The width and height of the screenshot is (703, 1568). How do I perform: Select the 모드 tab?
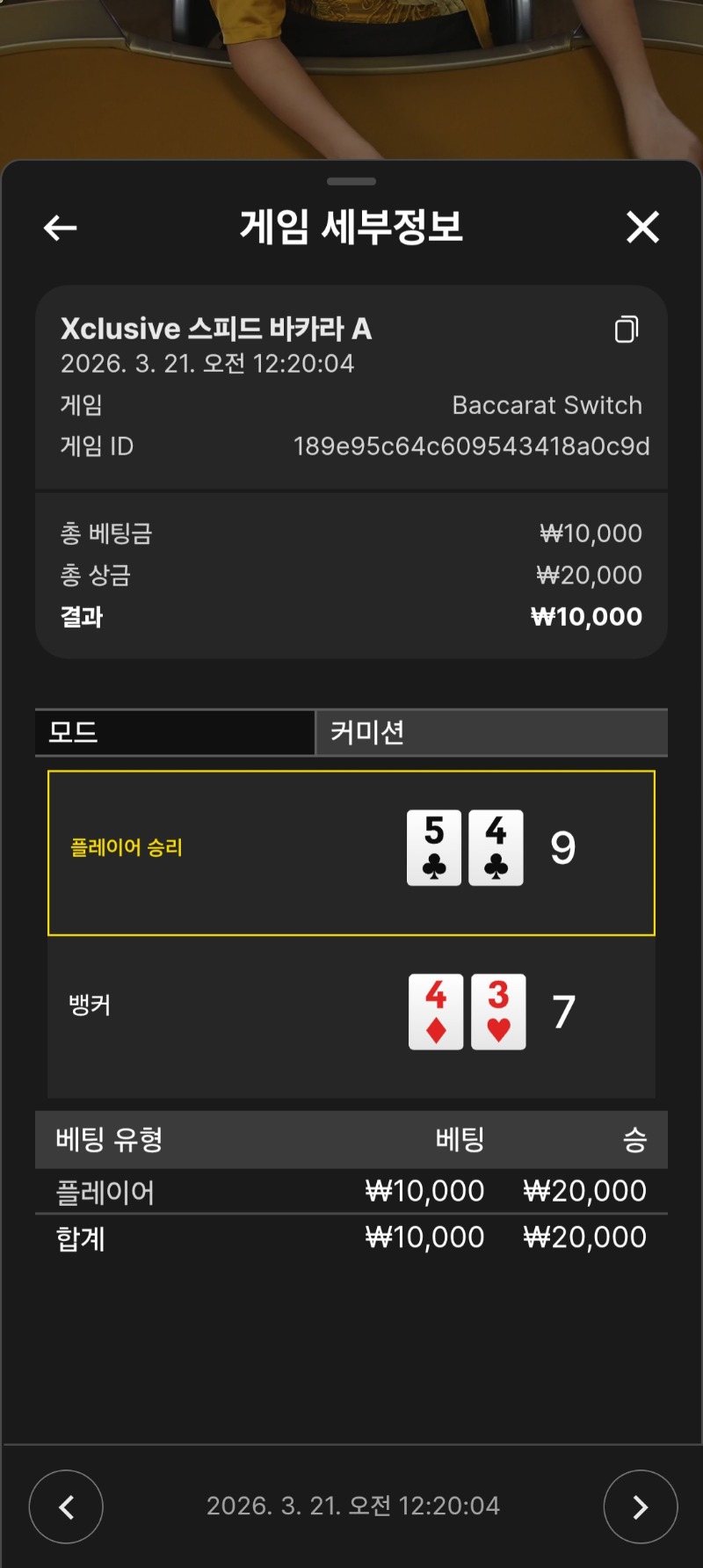(x=175, y=732)
